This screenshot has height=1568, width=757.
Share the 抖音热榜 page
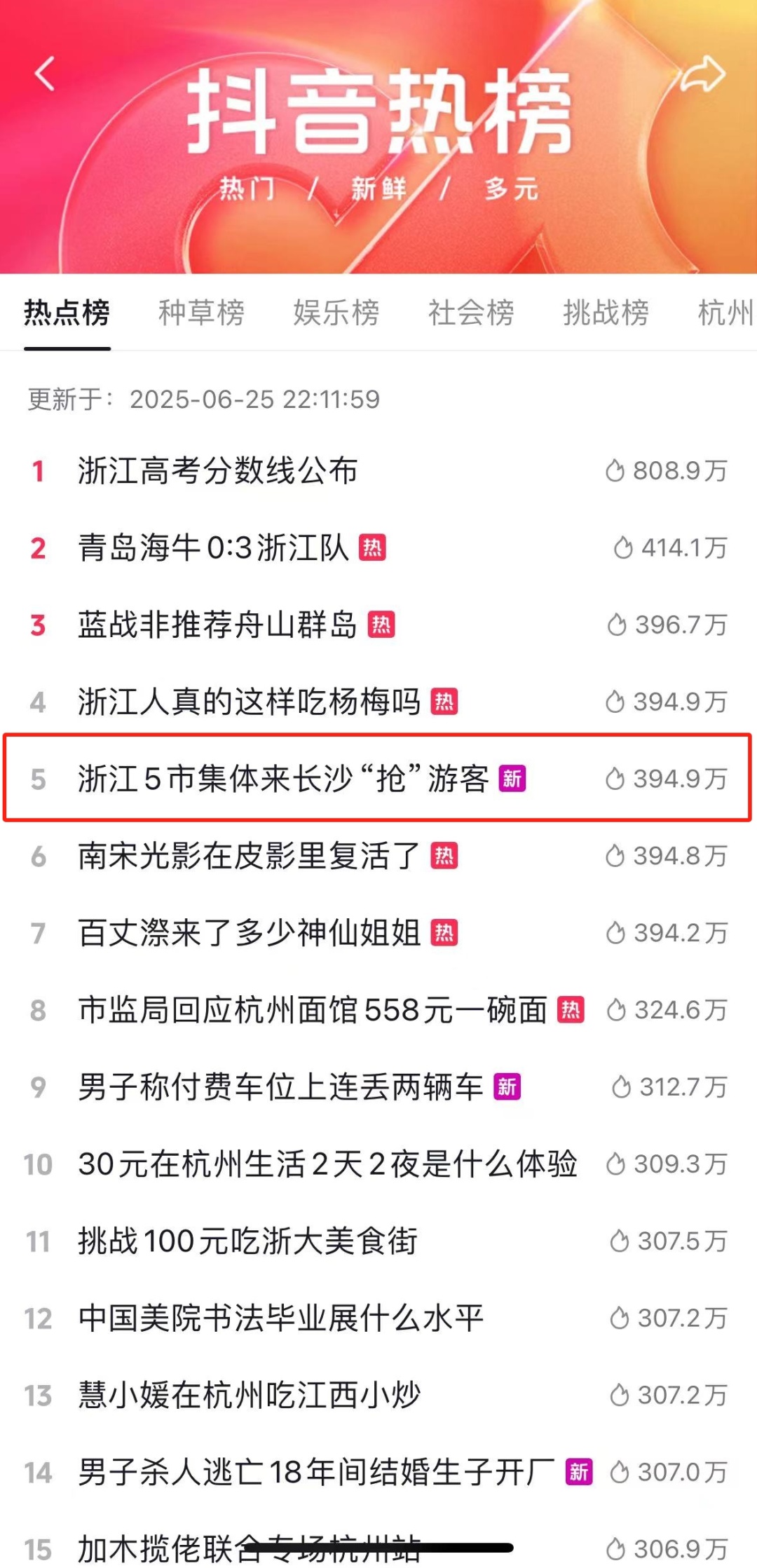703,74
